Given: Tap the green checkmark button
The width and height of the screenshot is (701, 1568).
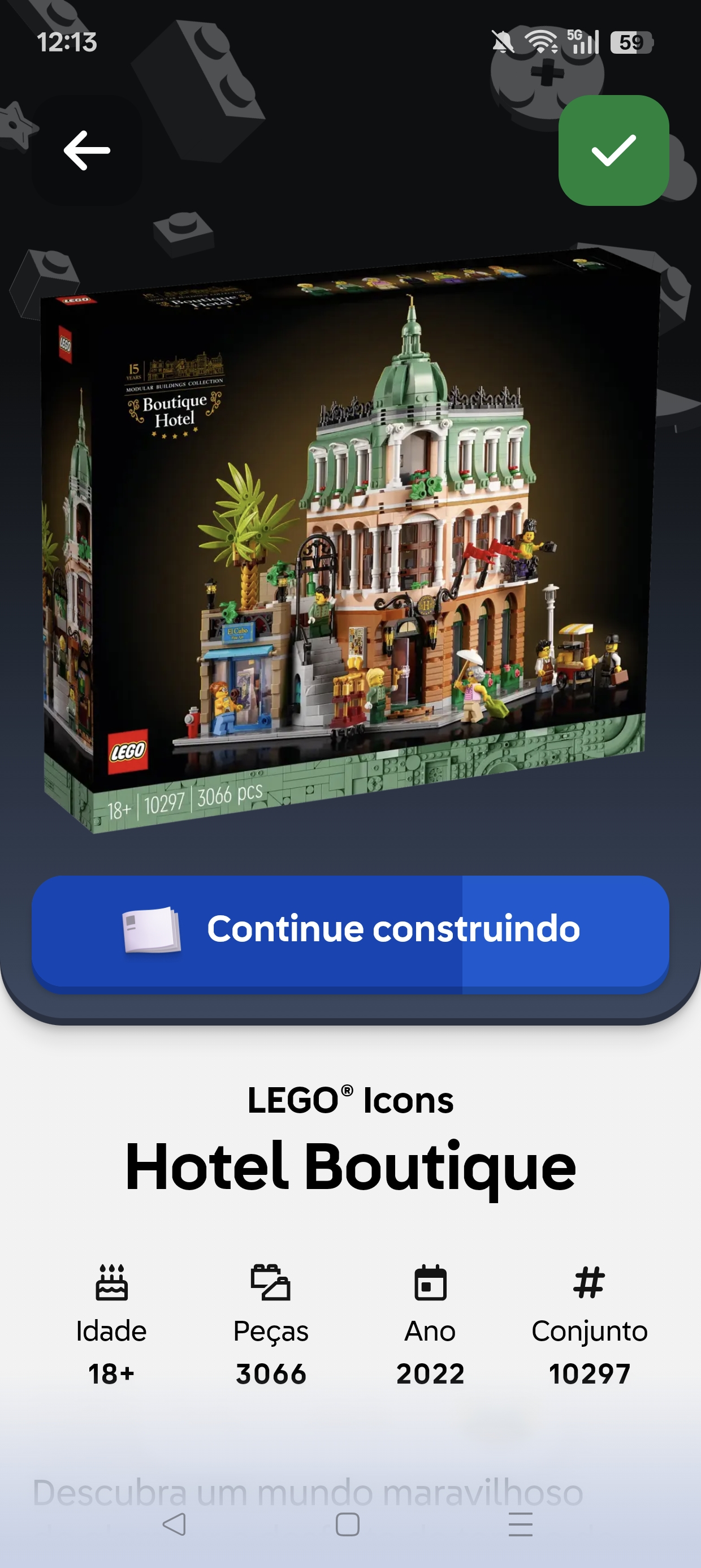Looking at the screenshot, I should pyautogui.click(x=613, y=150).
